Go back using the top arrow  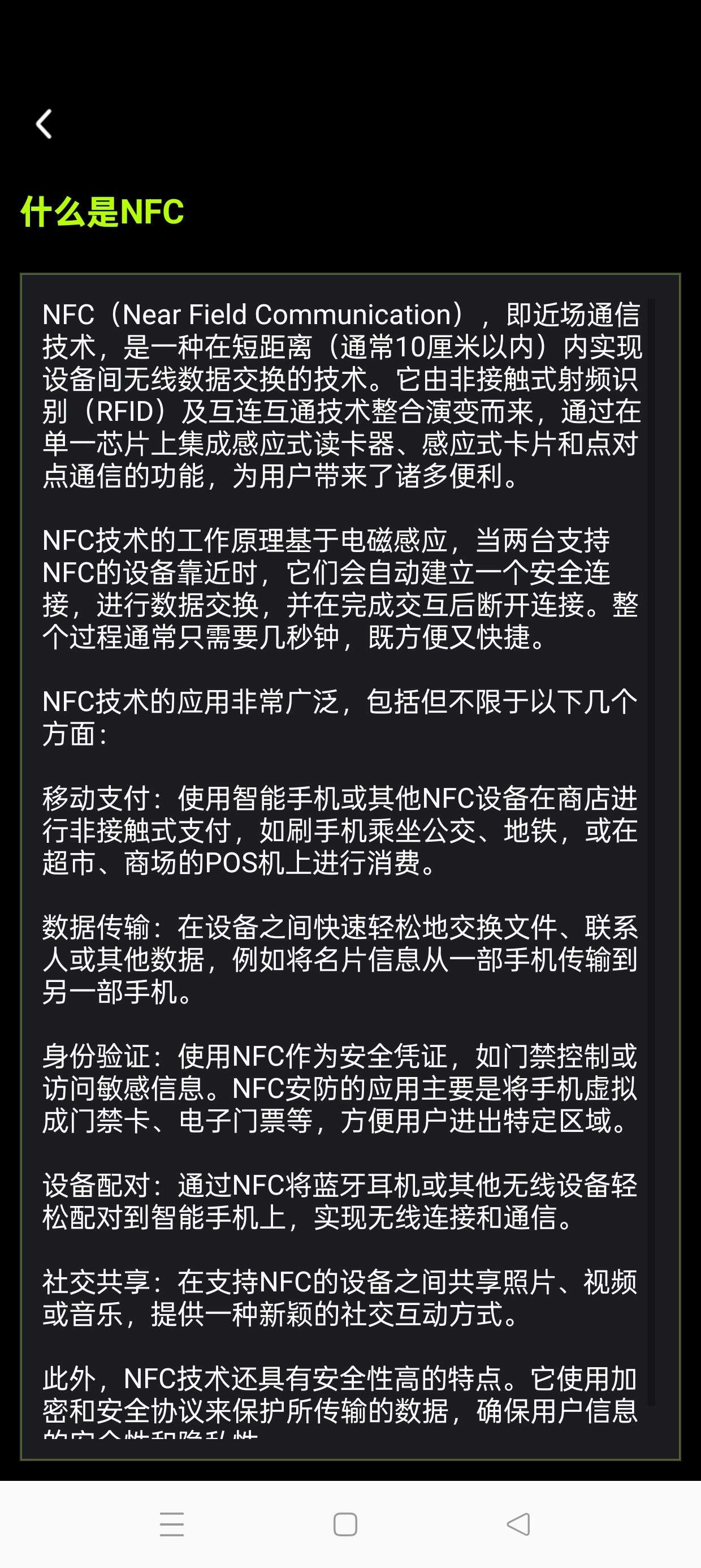[x=44, y=124]
